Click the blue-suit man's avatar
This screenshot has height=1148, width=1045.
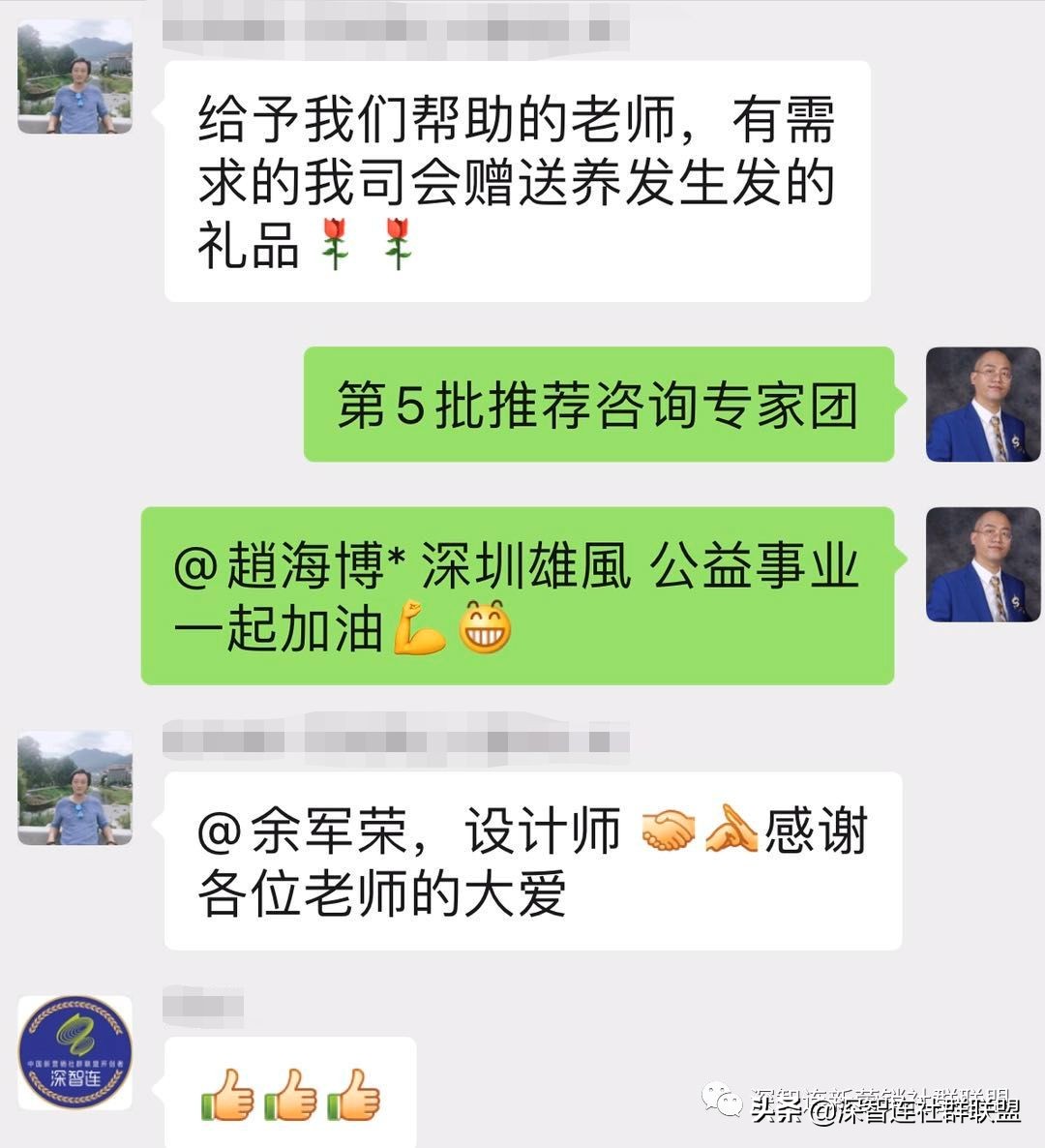[982, 407]
